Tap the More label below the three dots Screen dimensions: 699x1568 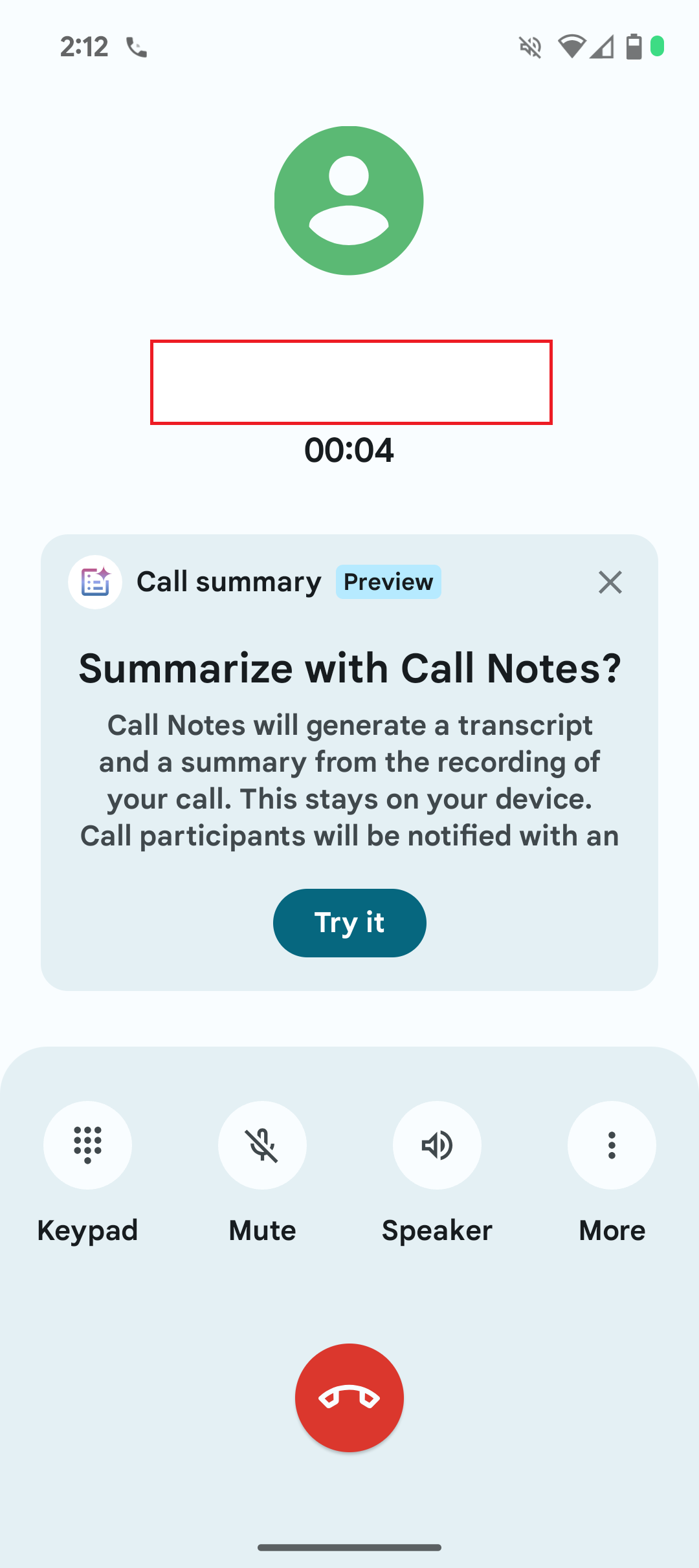pyautogui.click(x=611, y=1230)
